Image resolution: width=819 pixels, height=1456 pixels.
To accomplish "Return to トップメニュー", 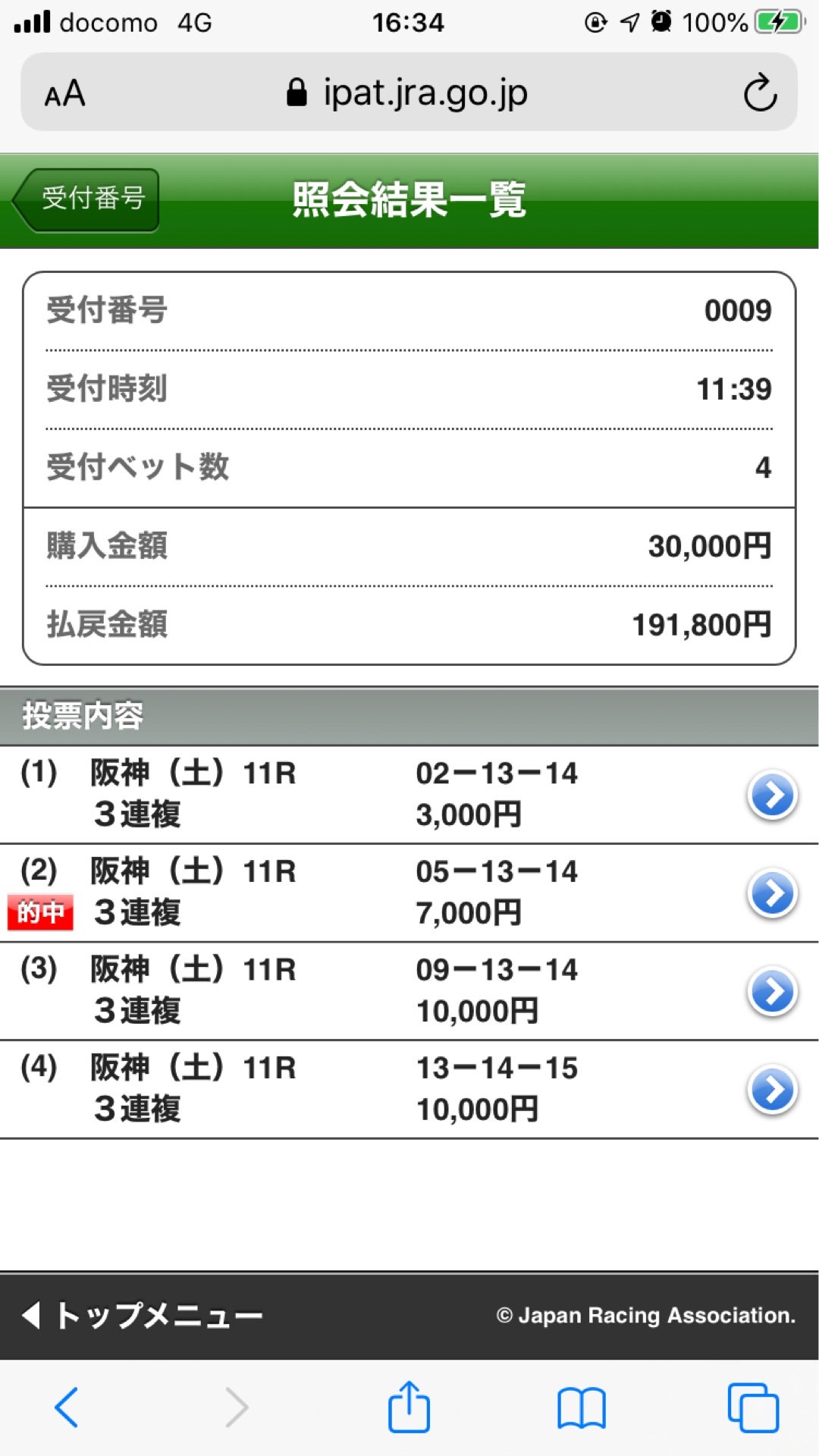I will tap(142, 1315).
